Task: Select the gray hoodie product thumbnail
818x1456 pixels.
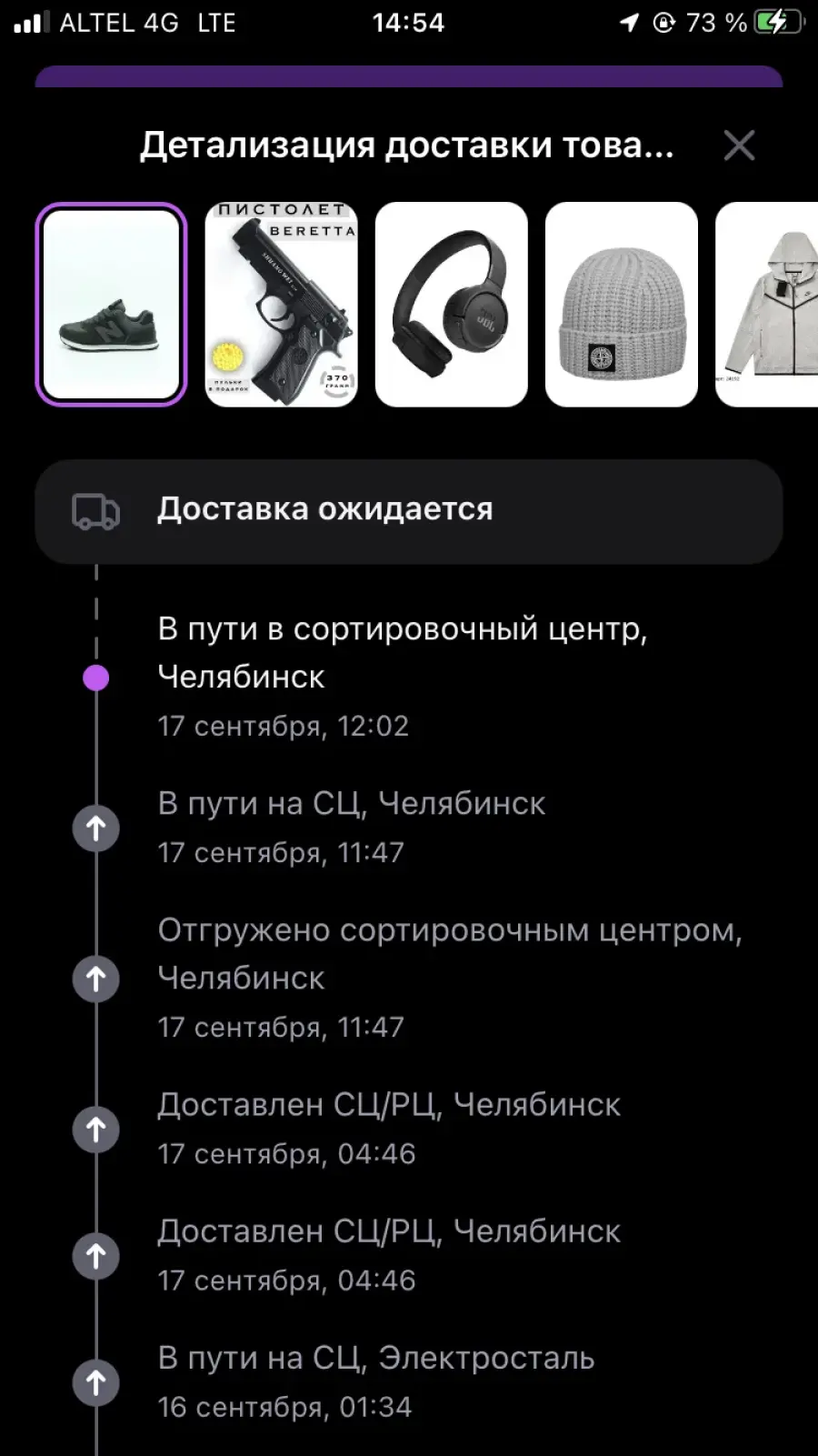Action: 767,305
